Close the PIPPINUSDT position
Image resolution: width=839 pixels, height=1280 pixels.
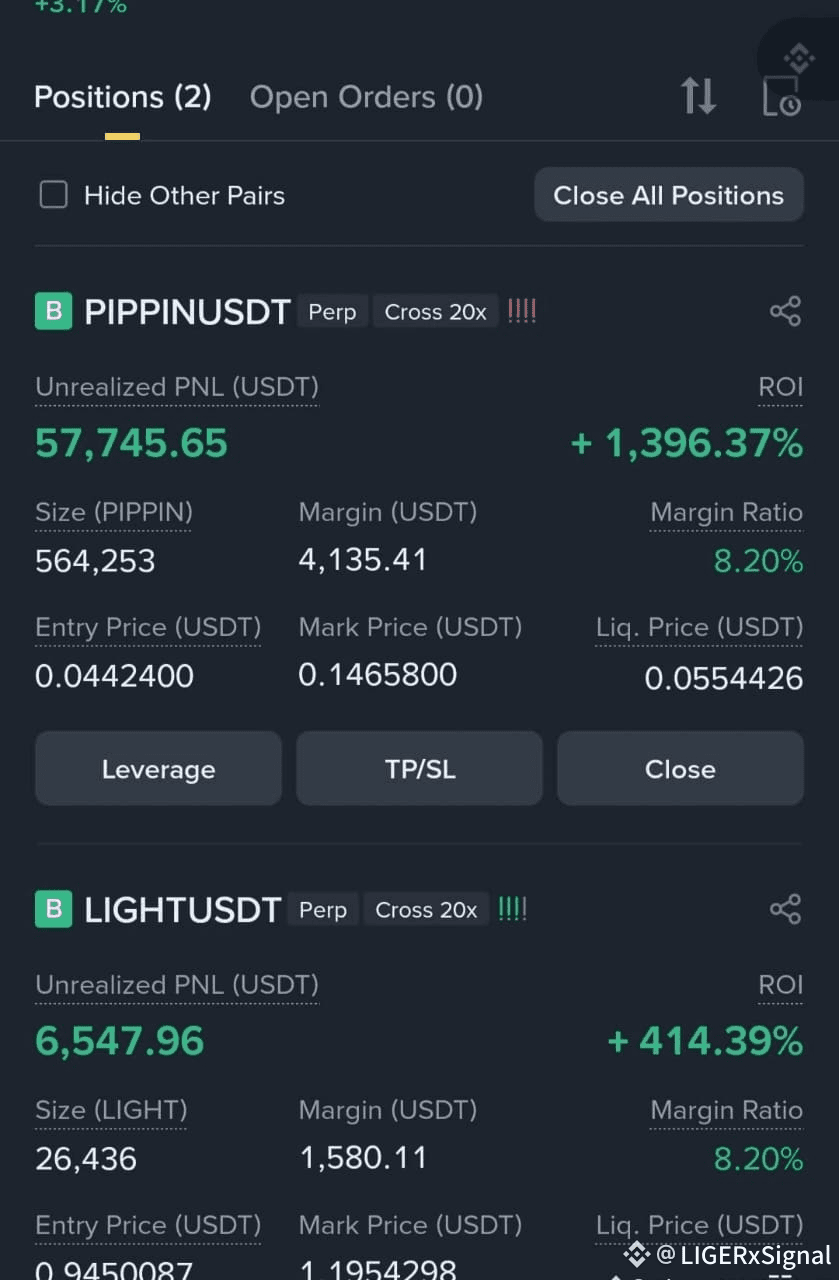point(680,769)
